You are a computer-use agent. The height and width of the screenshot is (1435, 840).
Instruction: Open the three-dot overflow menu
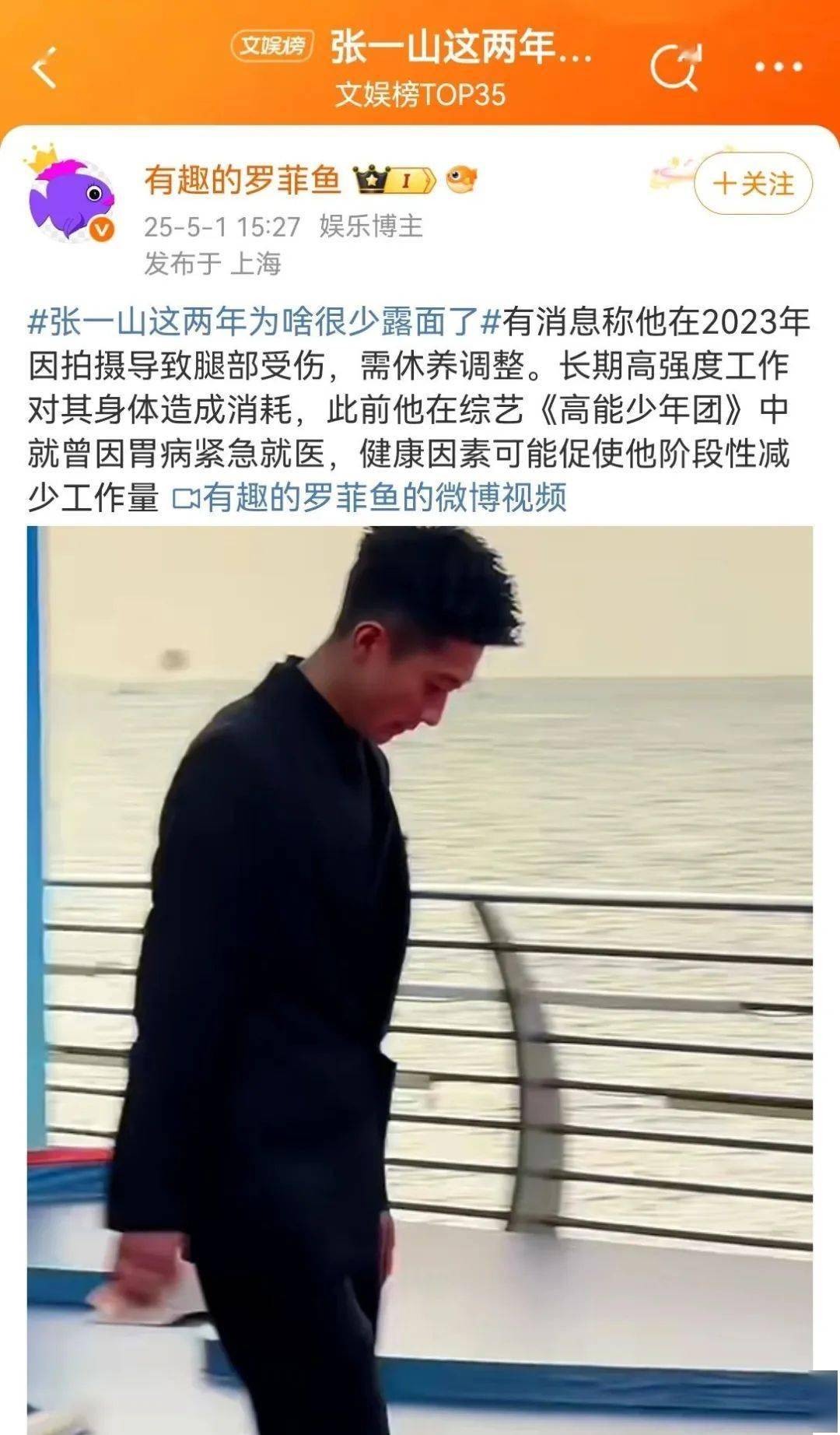779,67
